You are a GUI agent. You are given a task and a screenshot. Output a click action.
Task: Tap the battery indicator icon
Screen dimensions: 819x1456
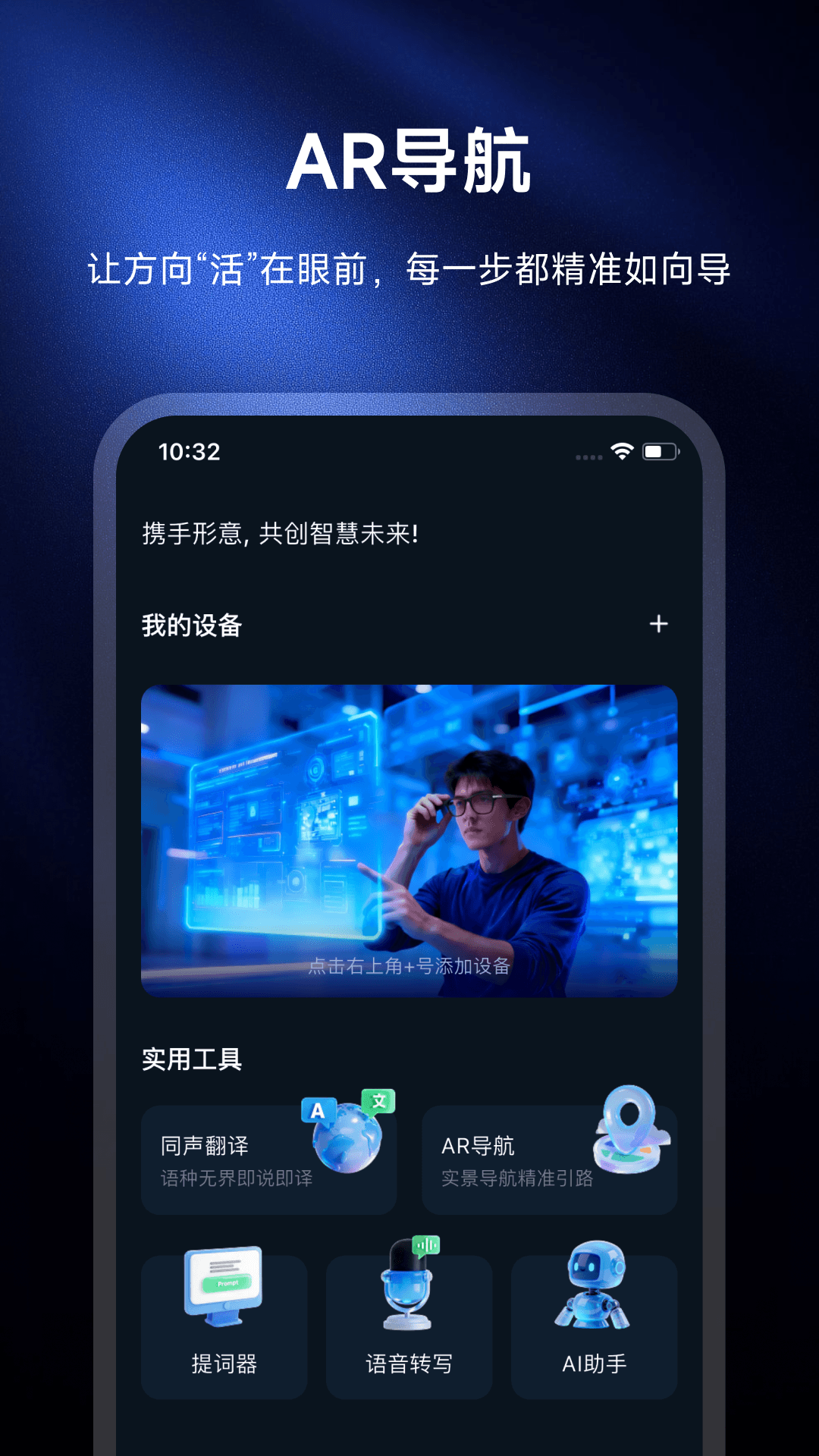coord(660,450)
